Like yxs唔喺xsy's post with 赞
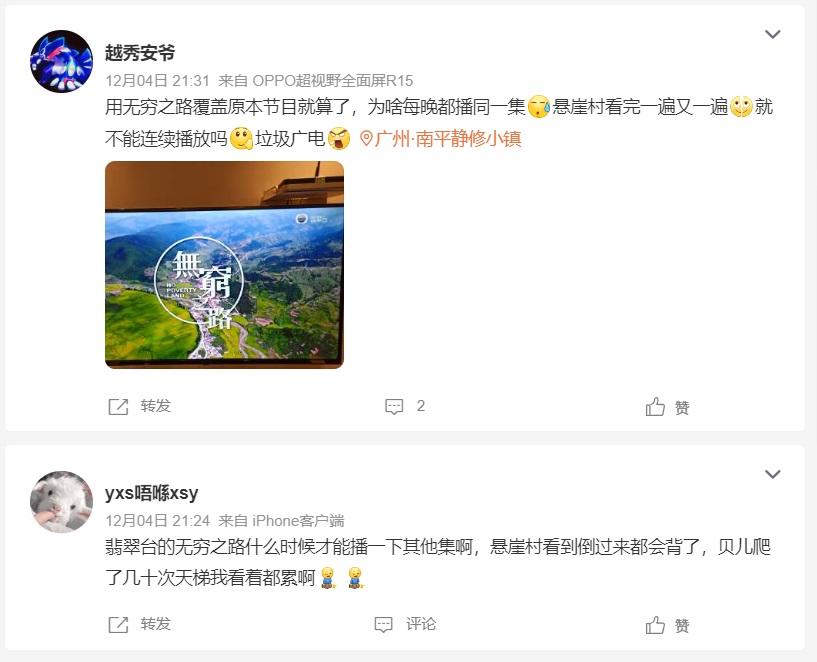This screenshot has width=817, height=662. tap(668, 625)
